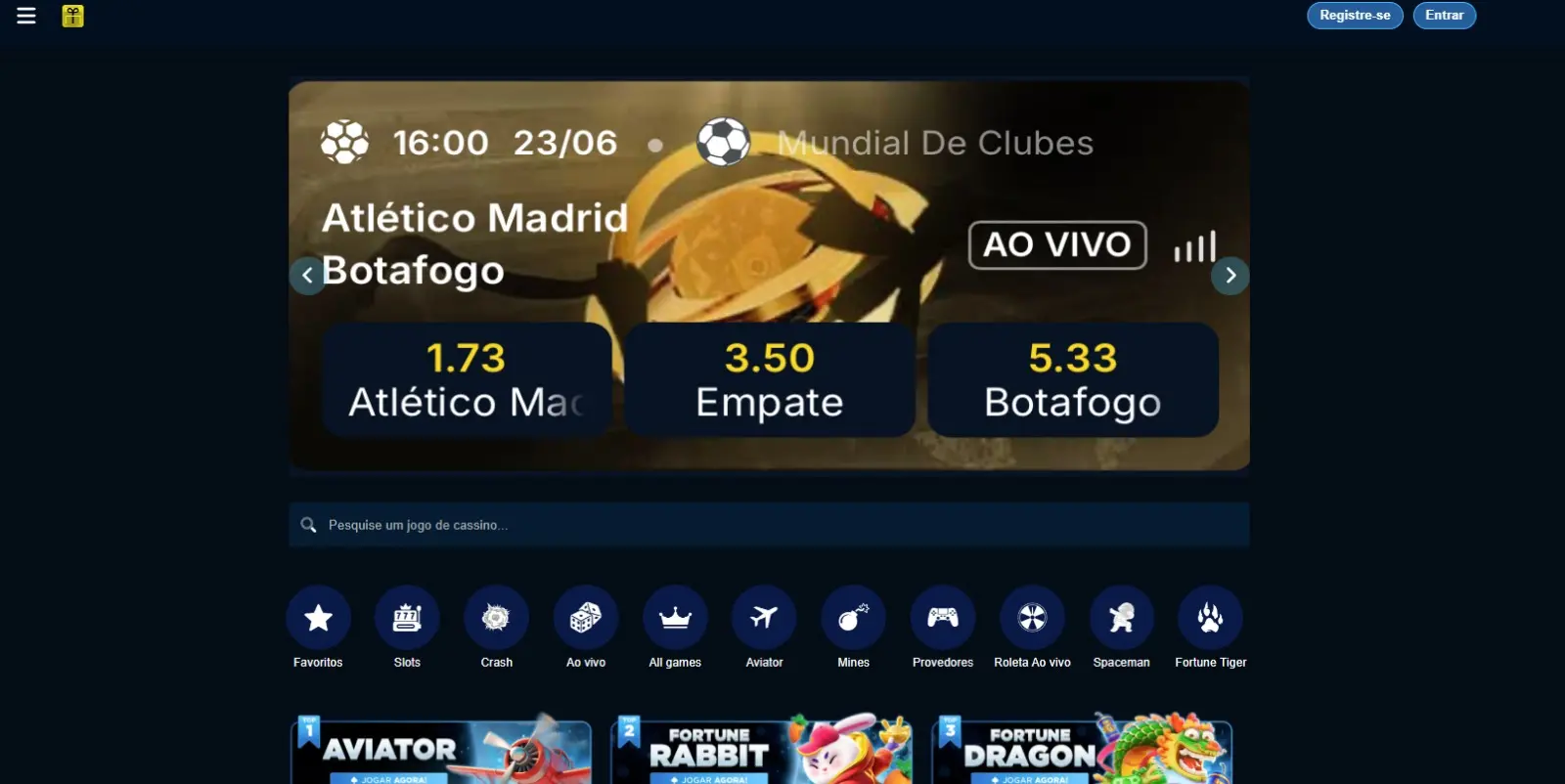Show All games

[x=675, y=618]
